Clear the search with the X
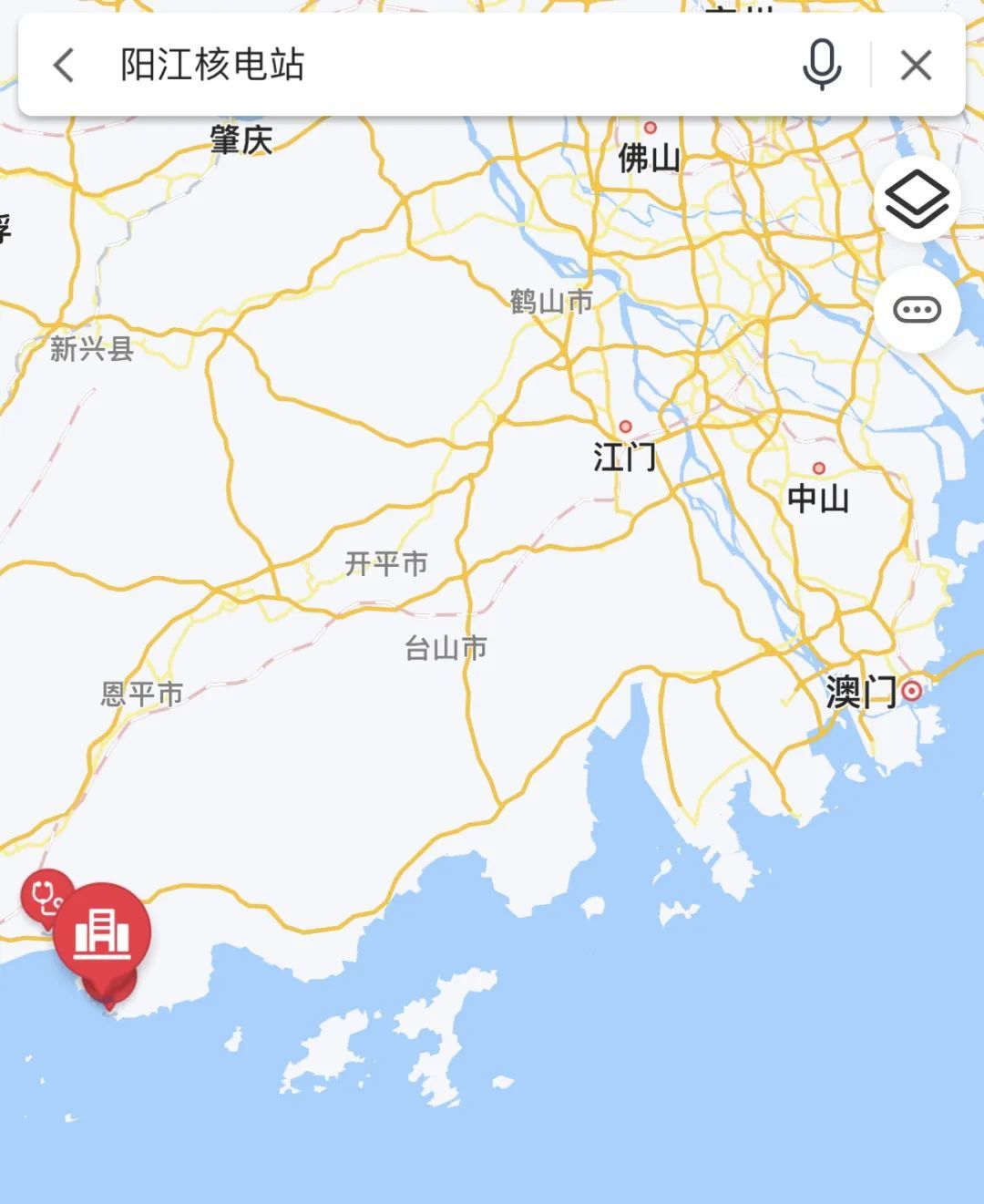This screenshot has height=1204, width=984. tap(916, 66)
